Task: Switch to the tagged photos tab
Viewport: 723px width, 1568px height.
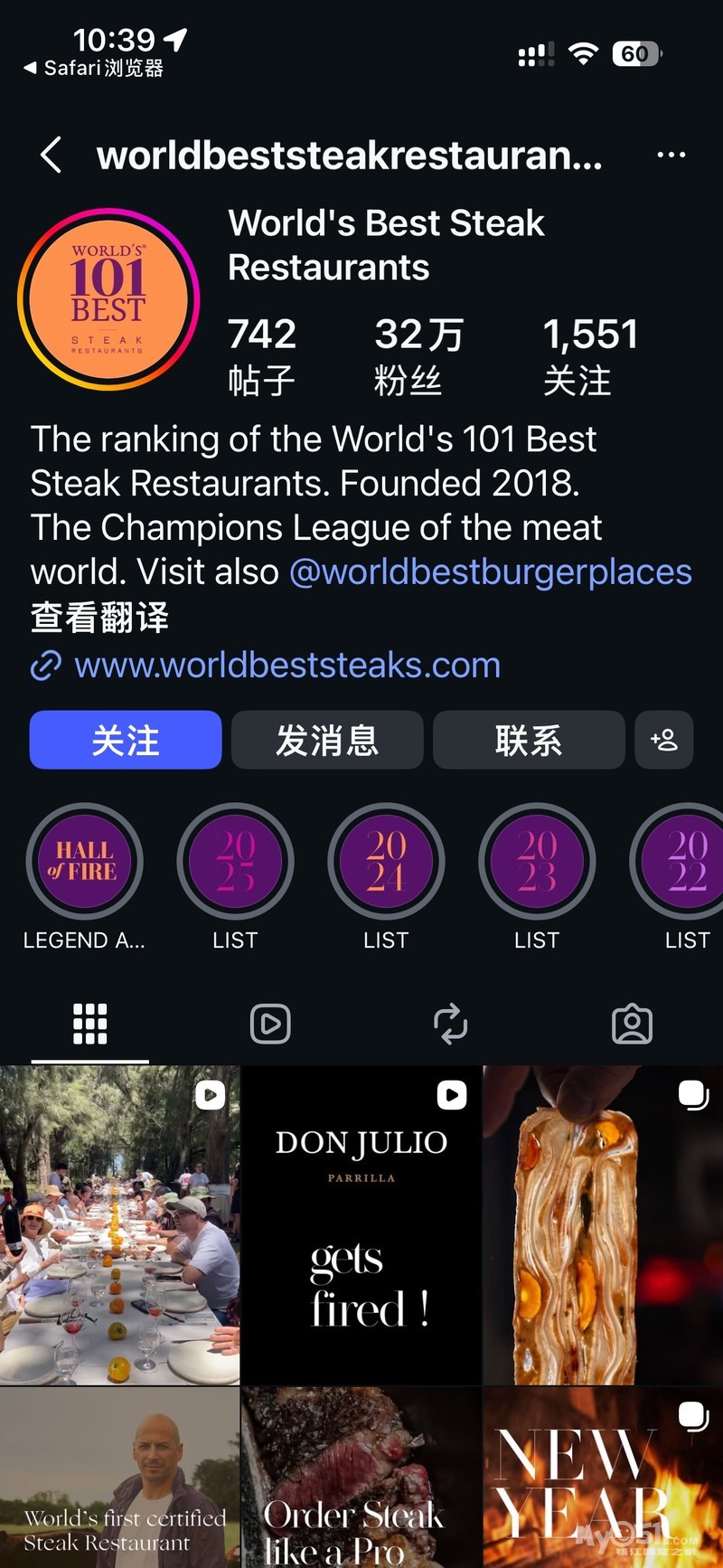Action: coord(632,1025)
